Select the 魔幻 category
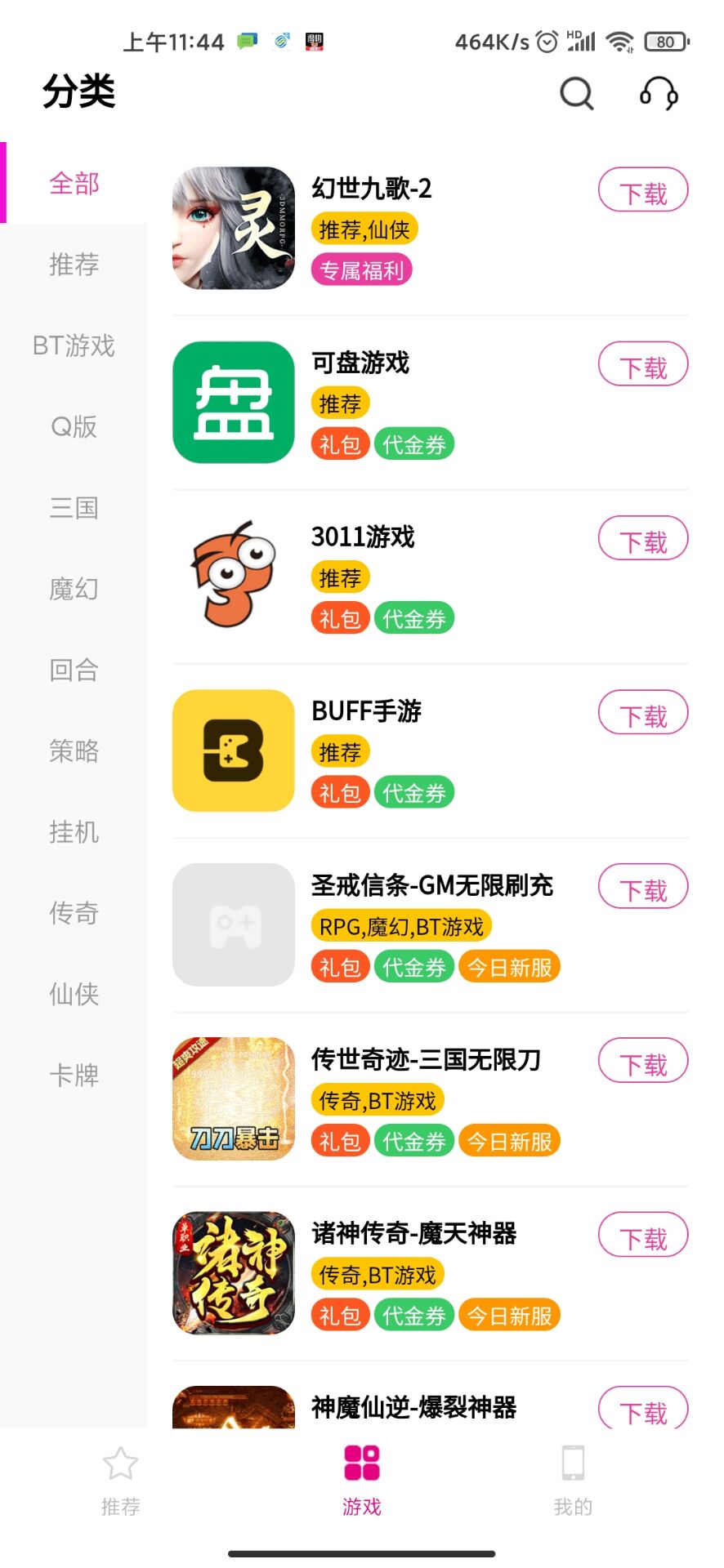This screenshot has height=1568, width=724. click(x=74, y=588)
